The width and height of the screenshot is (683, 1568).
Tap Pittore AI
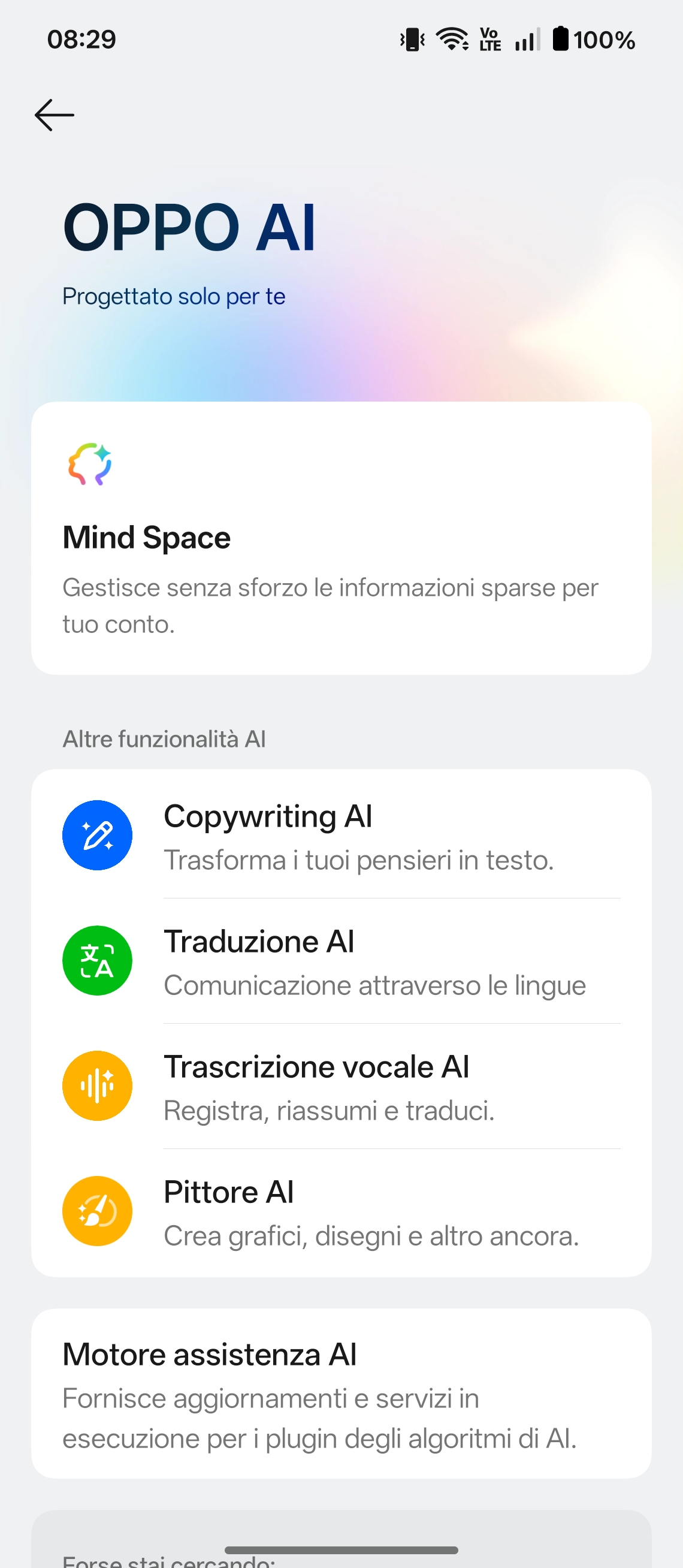tap(340, 1211)
